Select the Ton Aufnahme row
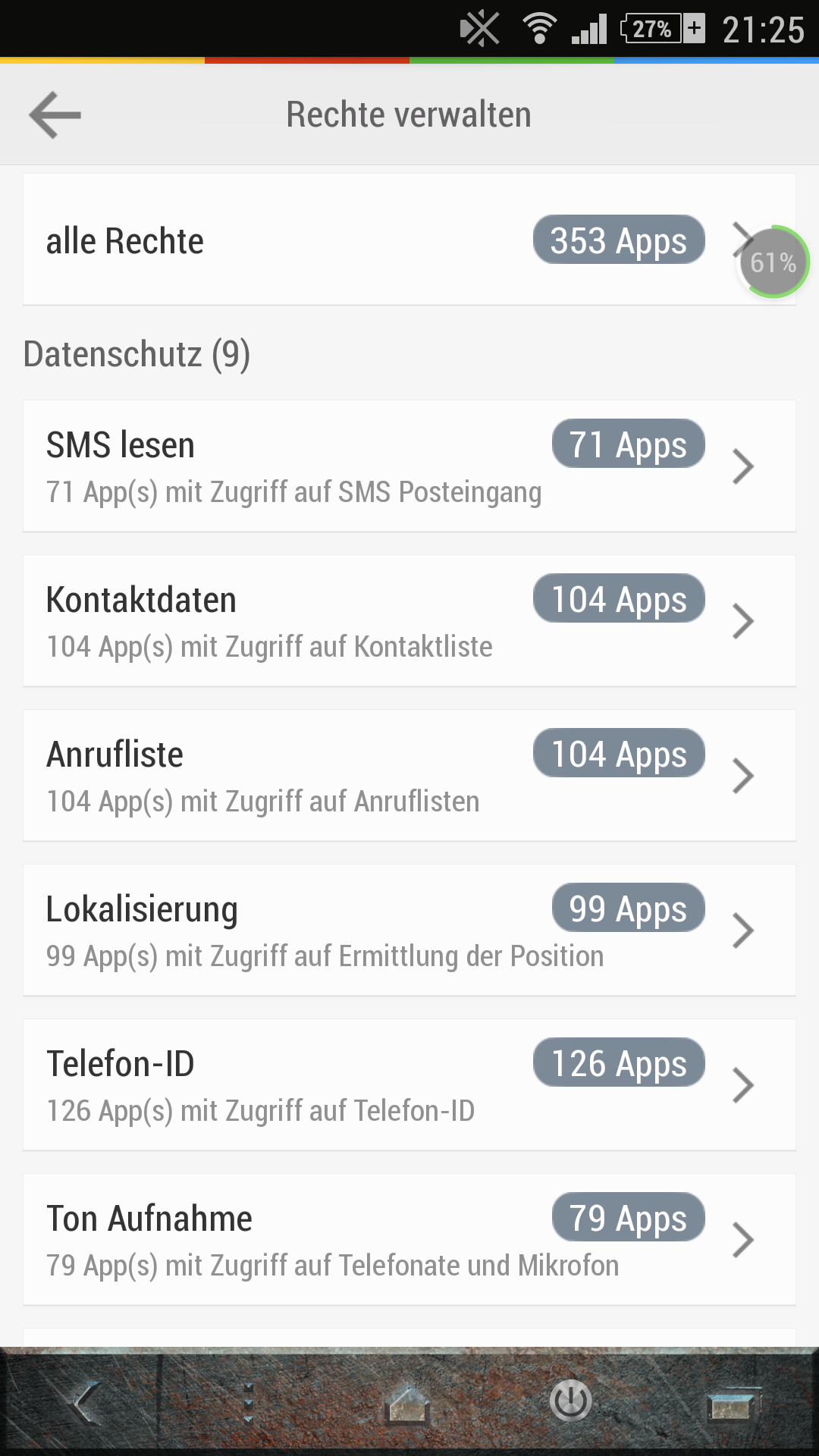Viewport: 819px width, 1456px height. coord(409,1239)
